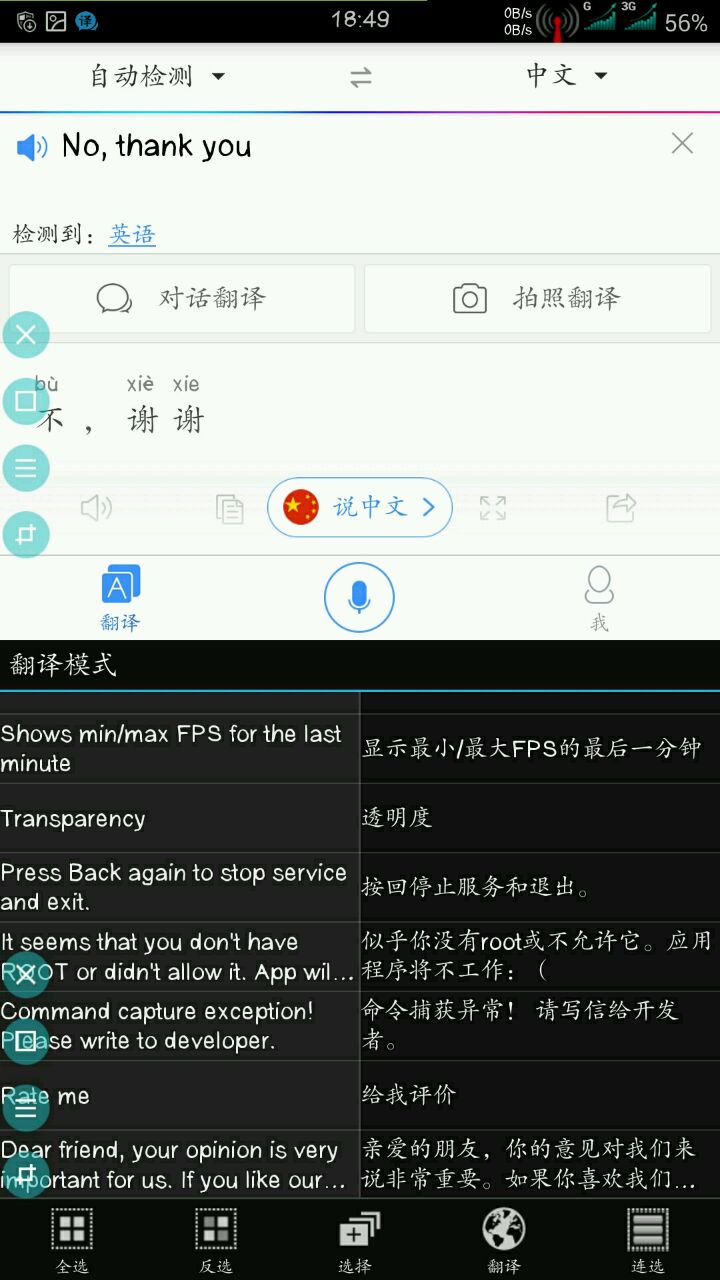Open the Transparency string entry
The width and height of the screenshot is (720, 1280).
coord(180,819)
